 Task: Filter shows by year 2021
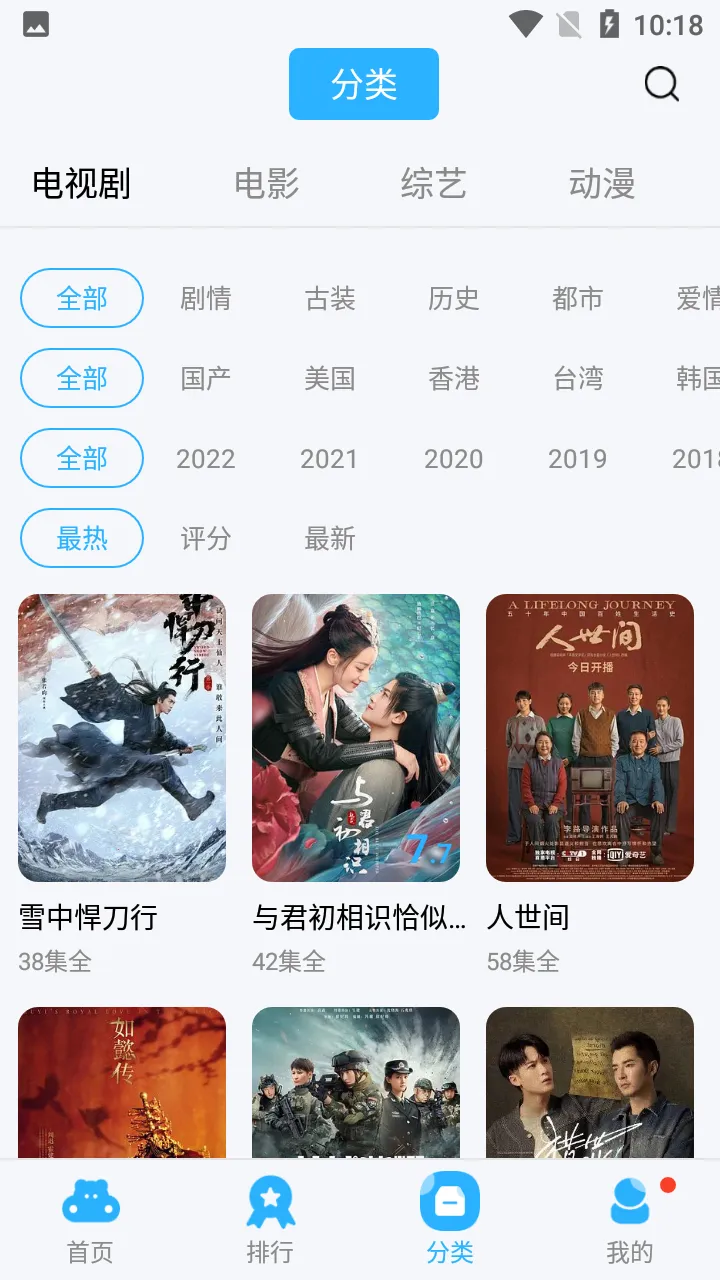click(329, 459)
